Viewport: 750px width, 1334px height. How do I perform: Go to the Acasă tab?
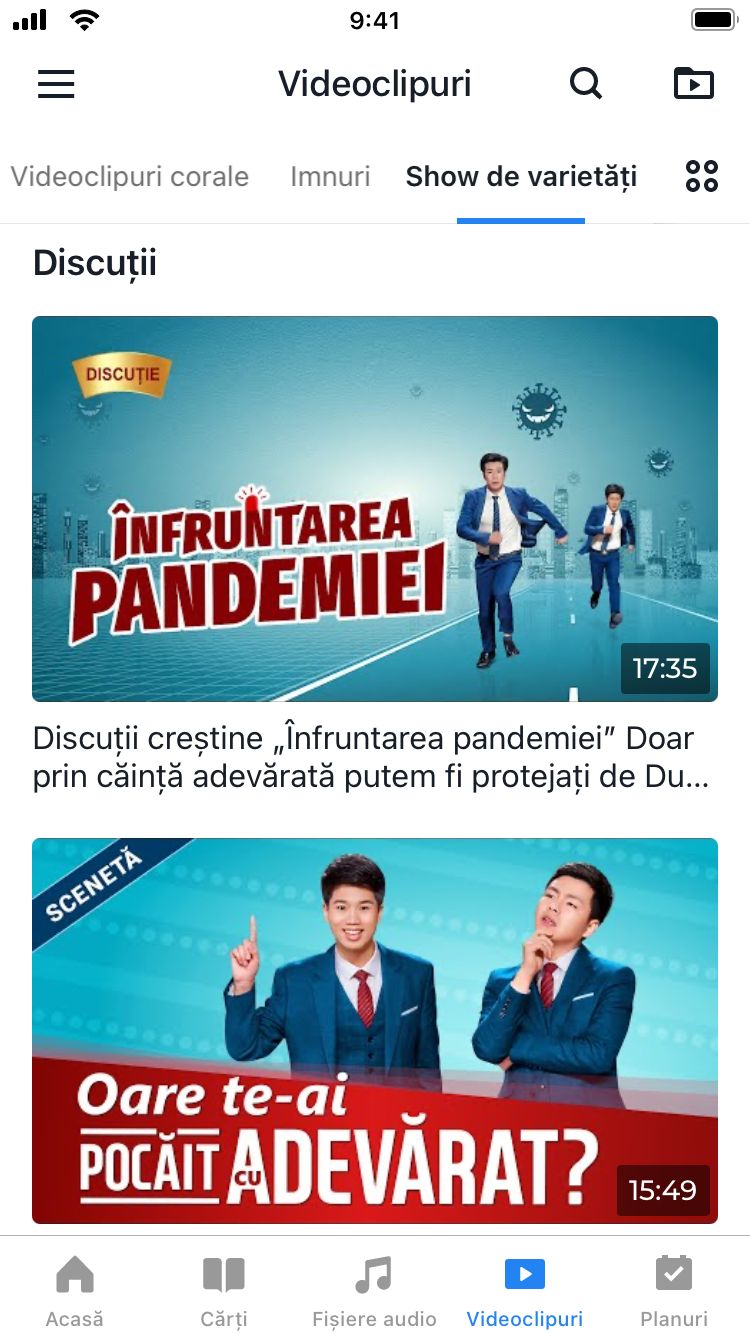(x=75, y=1290)
